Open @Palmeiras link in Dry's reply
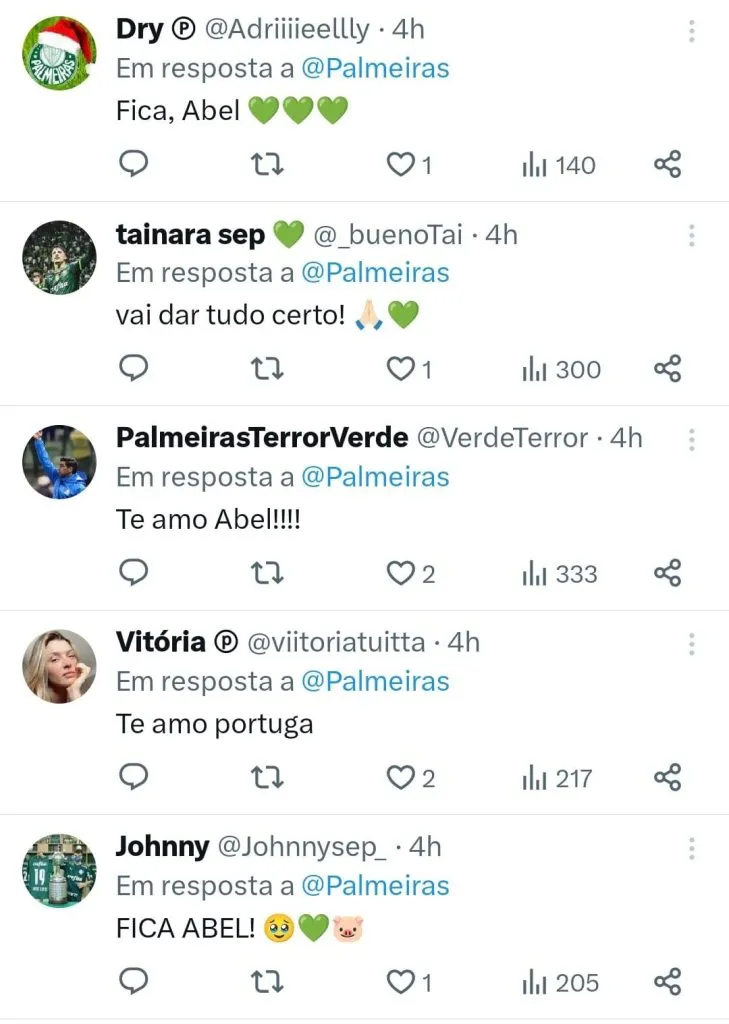Image resolution: width=729 pixels, height=1024 pixels. click(x=374, y=68)
